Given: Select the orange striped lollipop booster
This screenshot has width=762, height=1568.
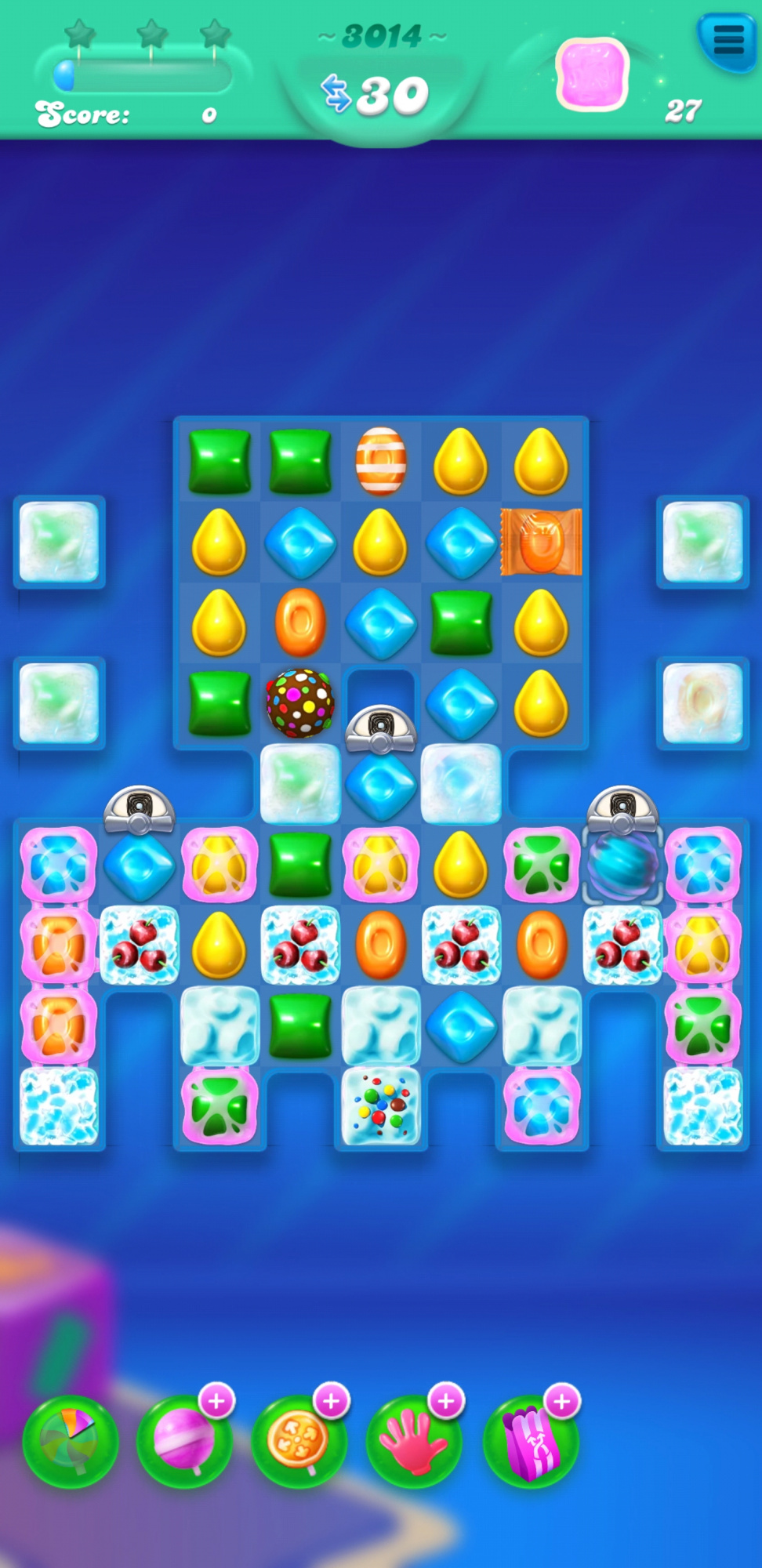Looking at the screenshot, I should pyautogui.click(x=299, y=1443).
